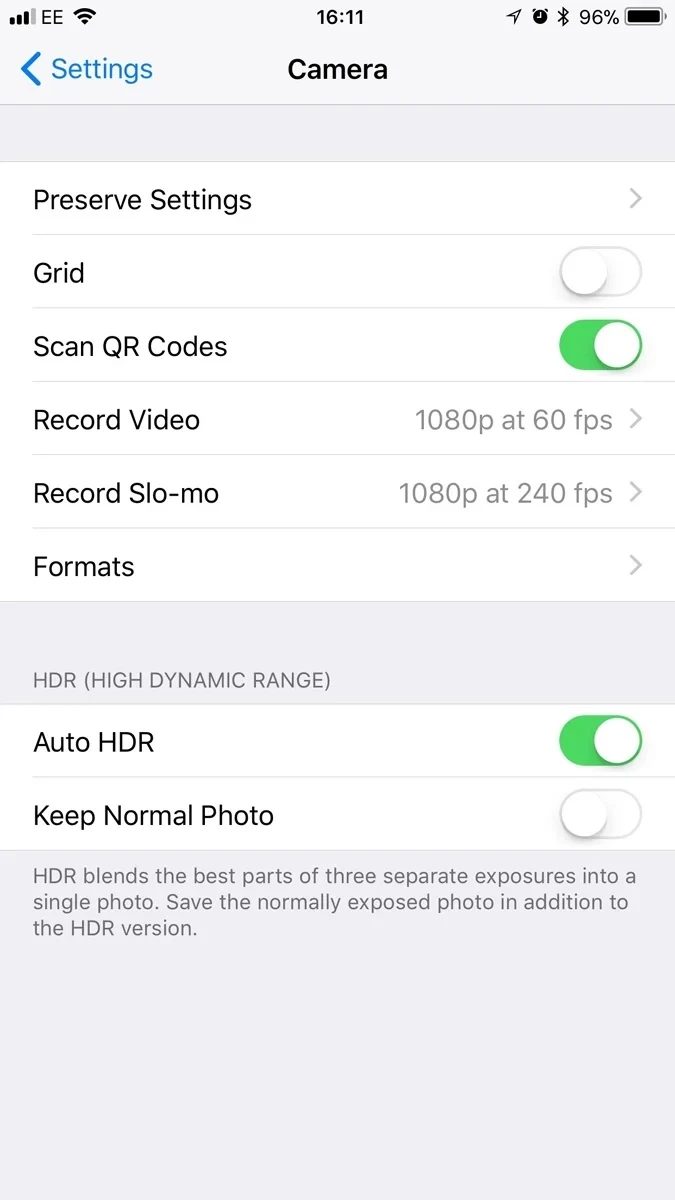This screenshot has width=675, height=1200.
Task: Turn off Scan QR Codes
Action: point(599,346)
